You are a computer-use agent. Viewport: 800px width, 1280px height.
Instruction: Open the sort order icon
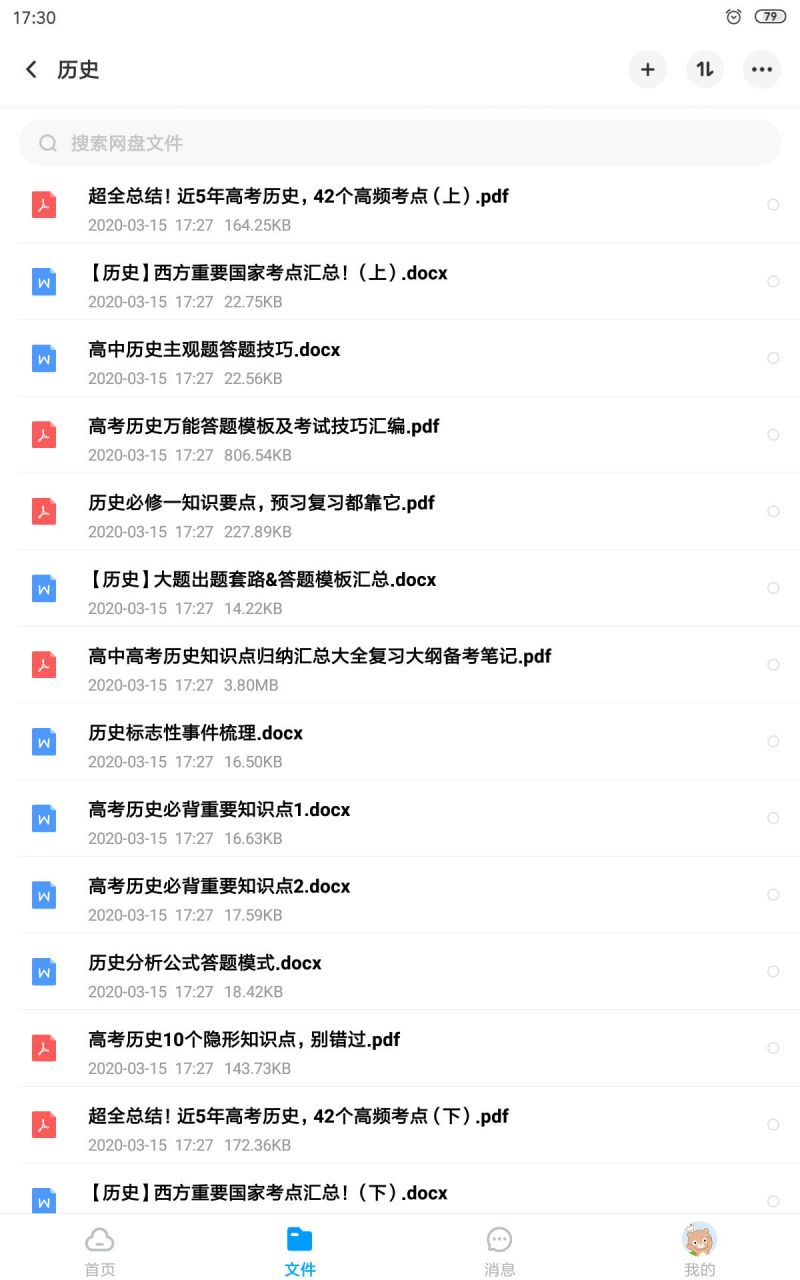coord(705,69)
